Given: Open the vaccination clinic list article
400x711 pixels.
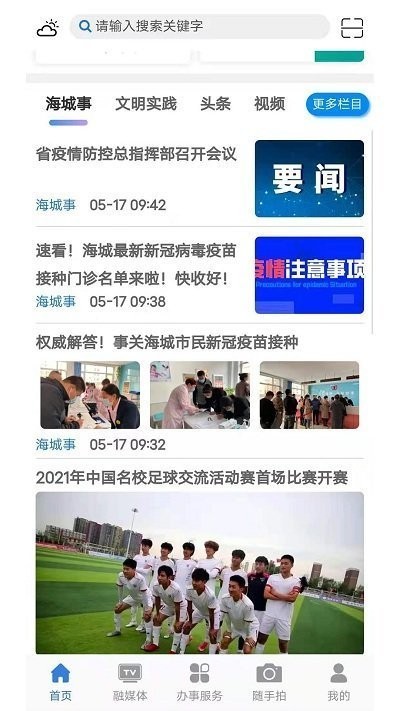Looking at the screenshot, I should (136, 264).
